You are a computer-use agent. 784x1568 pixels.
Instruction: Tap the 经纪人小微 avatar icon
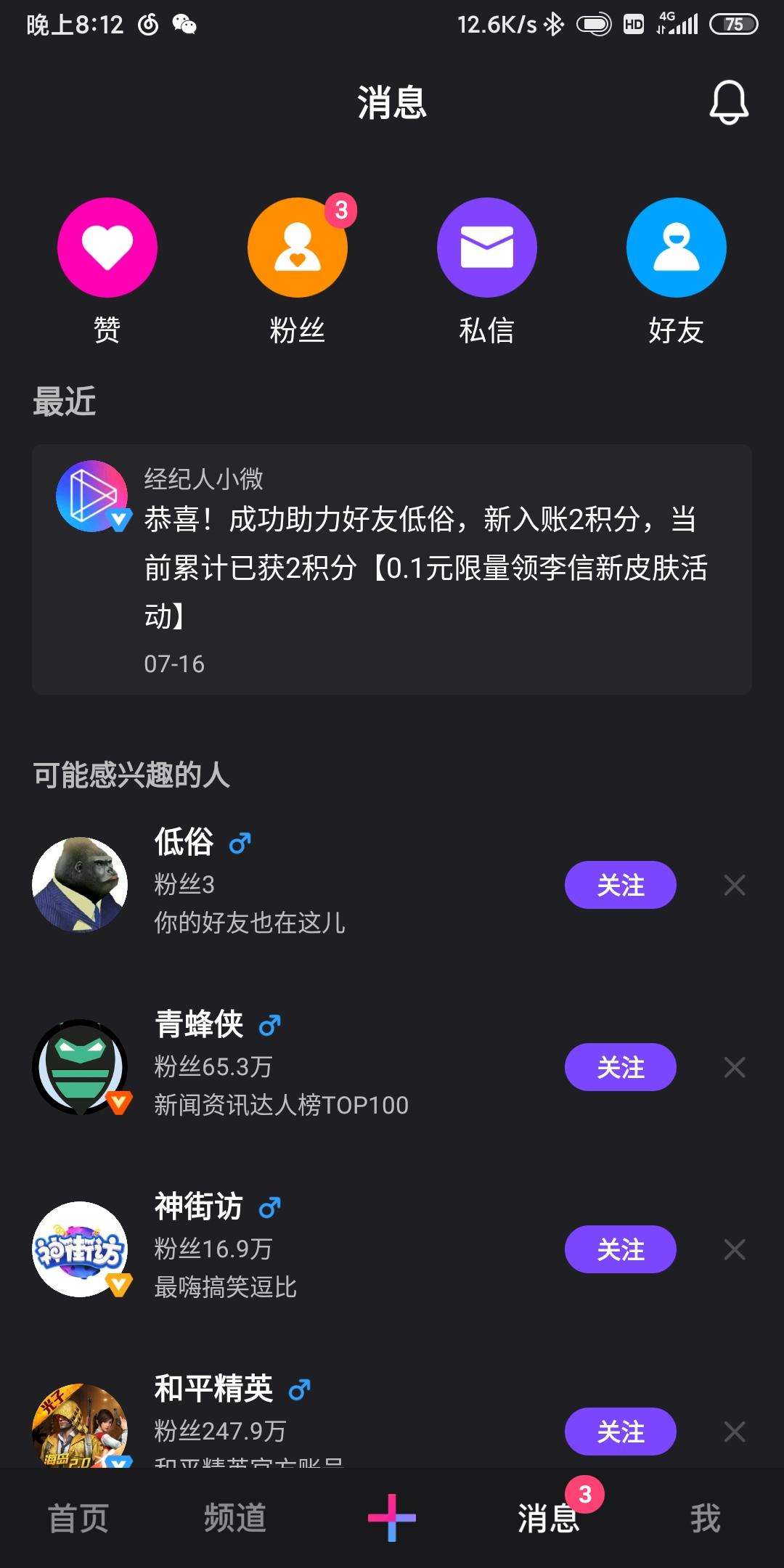coord(92,494)
